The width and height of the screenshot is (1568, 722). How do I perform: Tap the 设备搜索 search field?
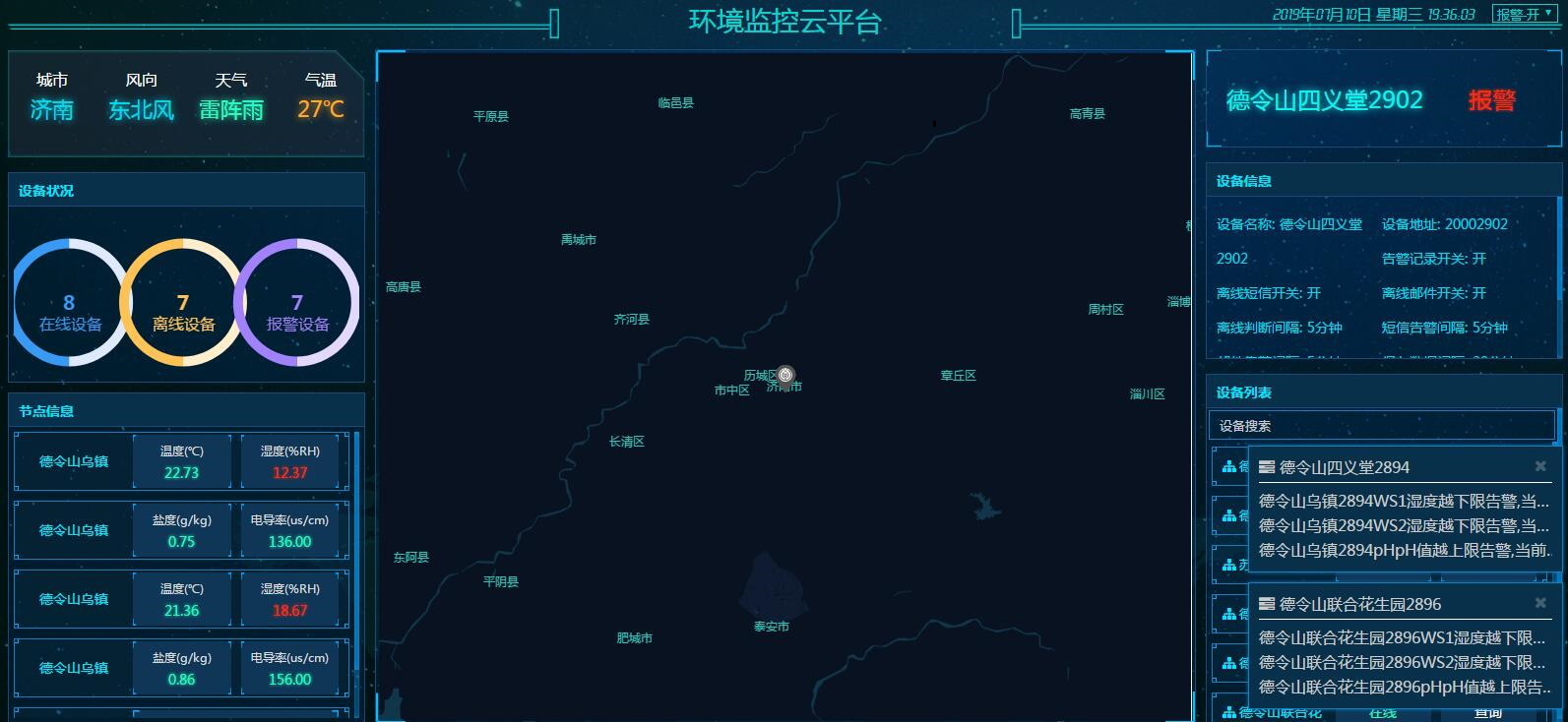pyautogui.click(x=1380, y=426)
